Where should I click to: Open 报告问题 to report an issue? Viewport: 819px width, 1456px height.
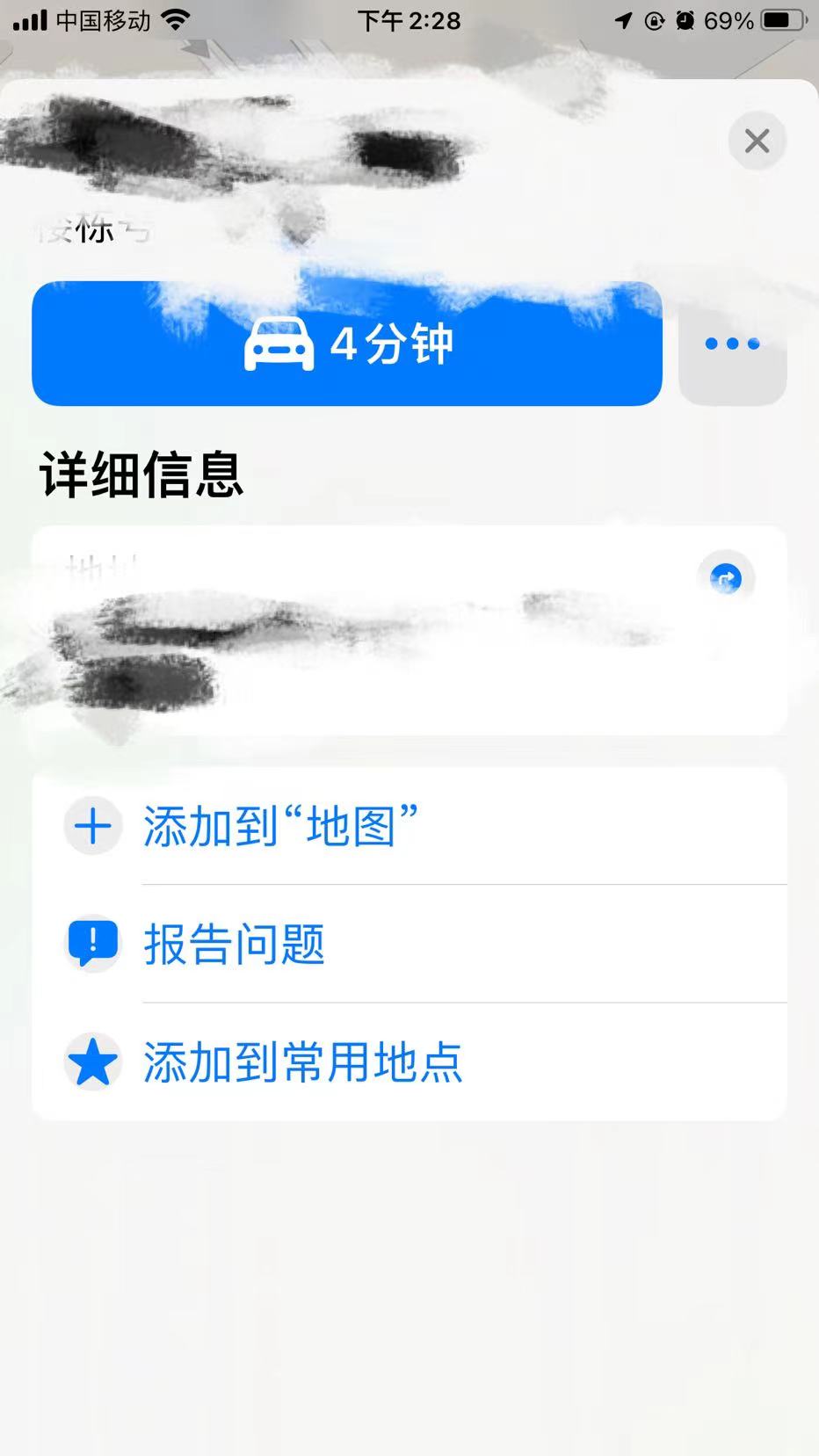pyautogui.click(x=234, y=944)
